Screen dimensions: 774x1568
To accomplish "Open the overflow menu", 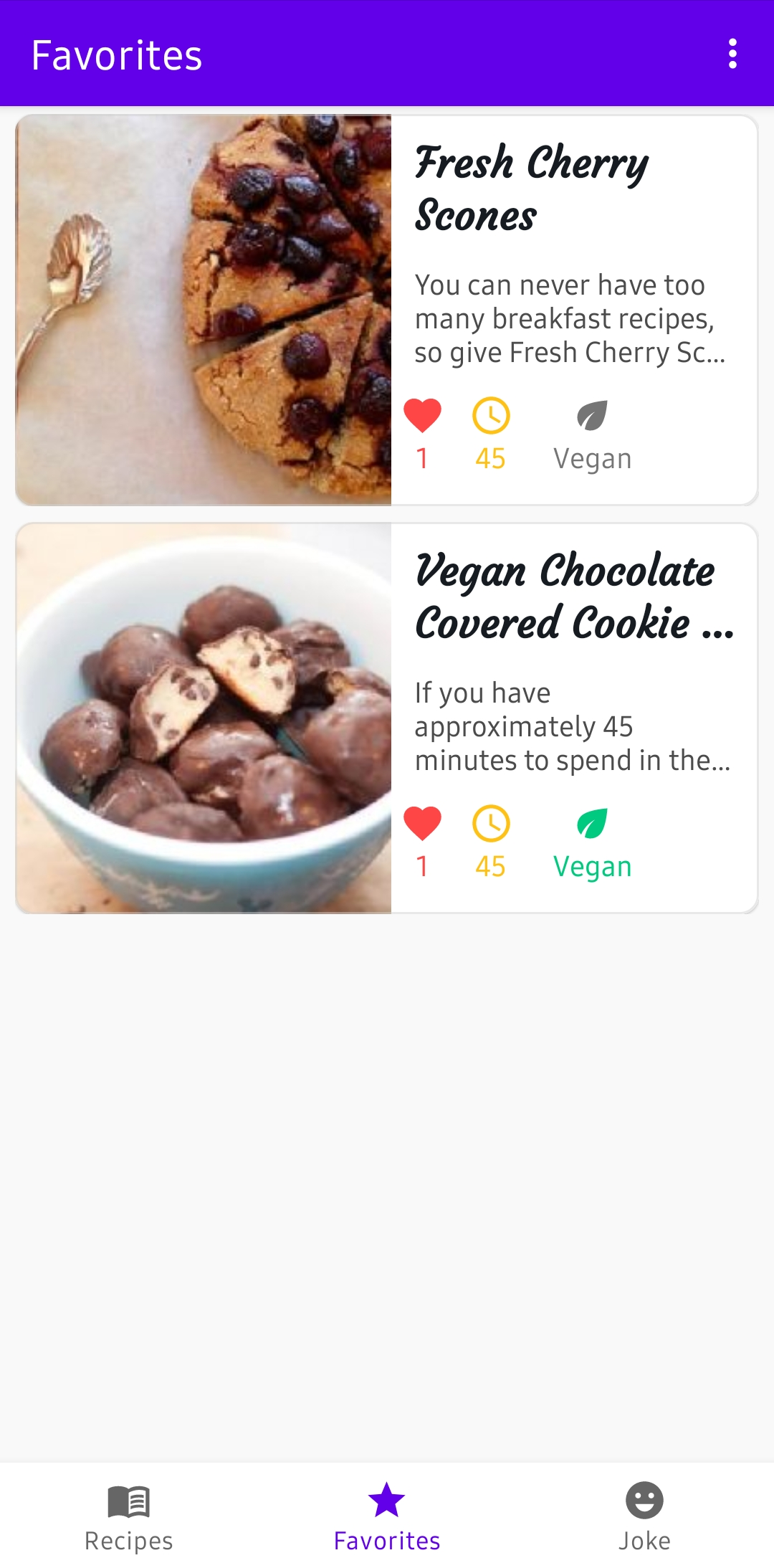I will (x=732, y=54).
